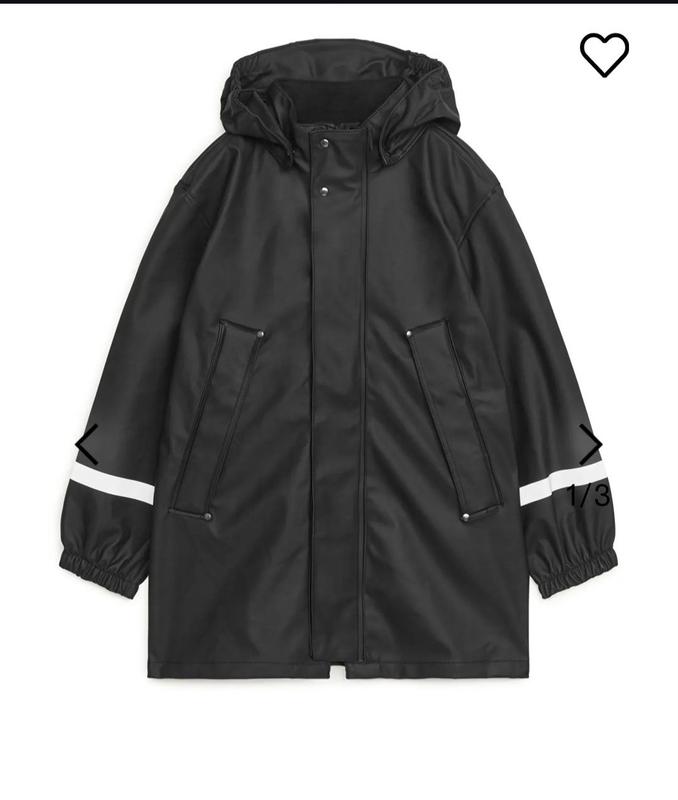Go back to the previous product photo
The image size is (678, 800).
tap(88, 443)
